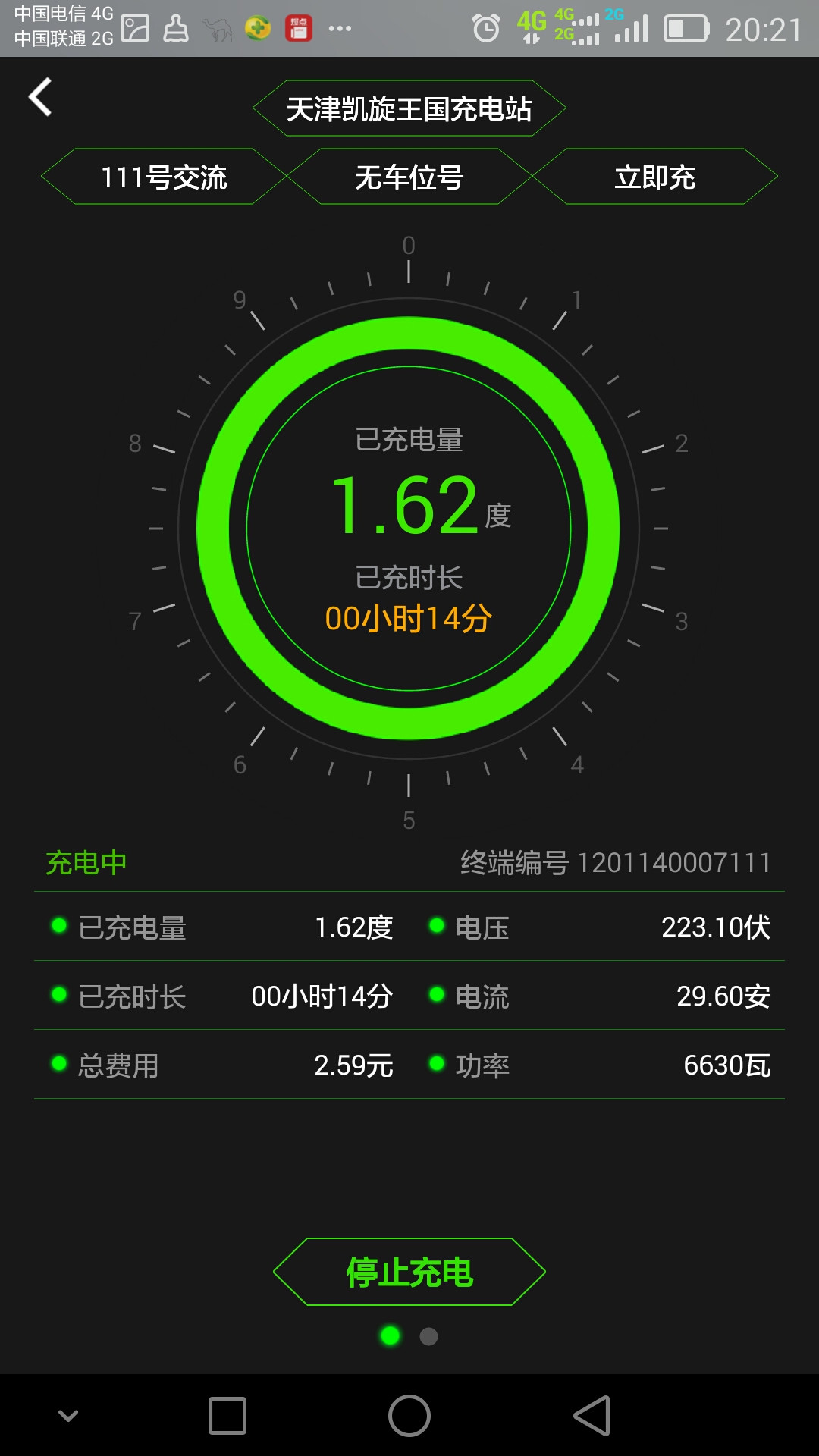Select the 无车位号 chip
819x1456 pixels.
point(409,177)
